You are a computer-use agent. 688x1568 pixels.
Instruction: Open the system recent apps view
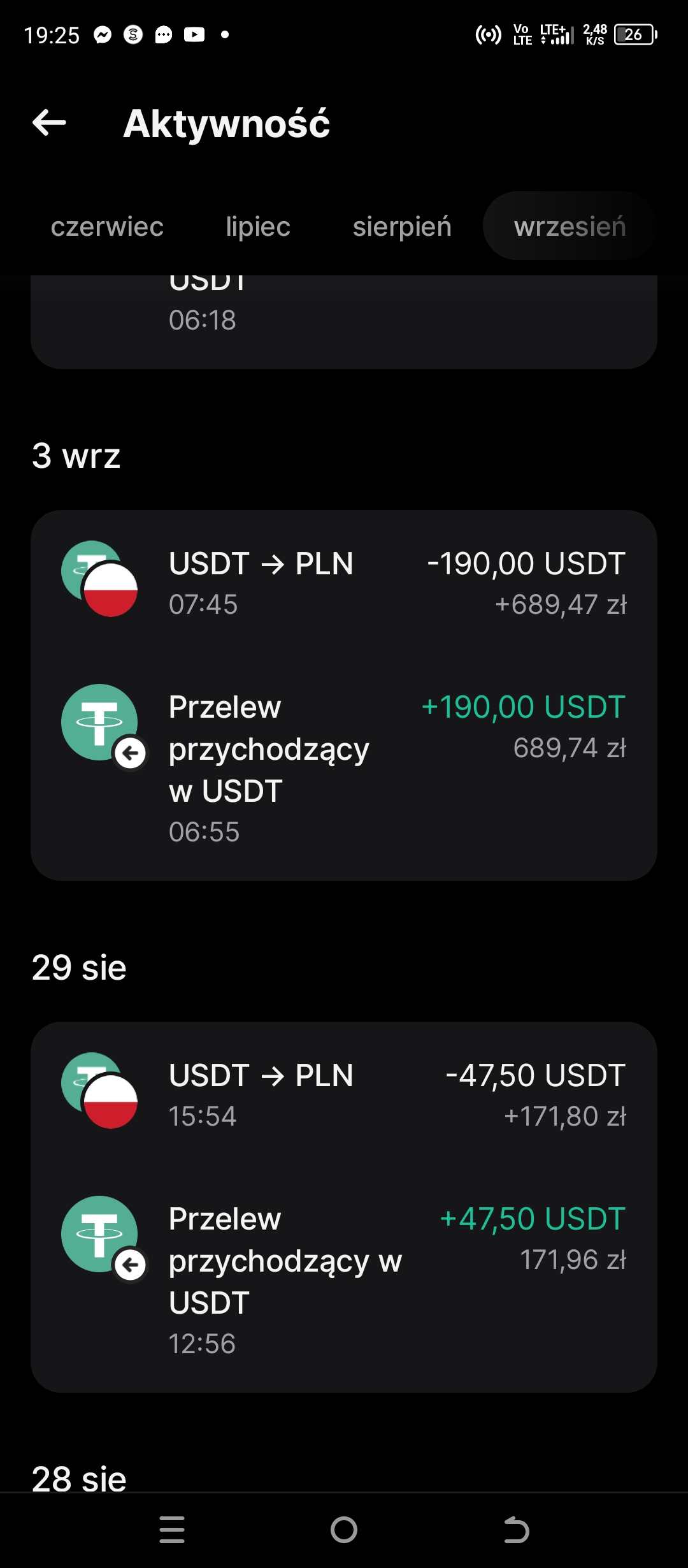[172, 1529]
